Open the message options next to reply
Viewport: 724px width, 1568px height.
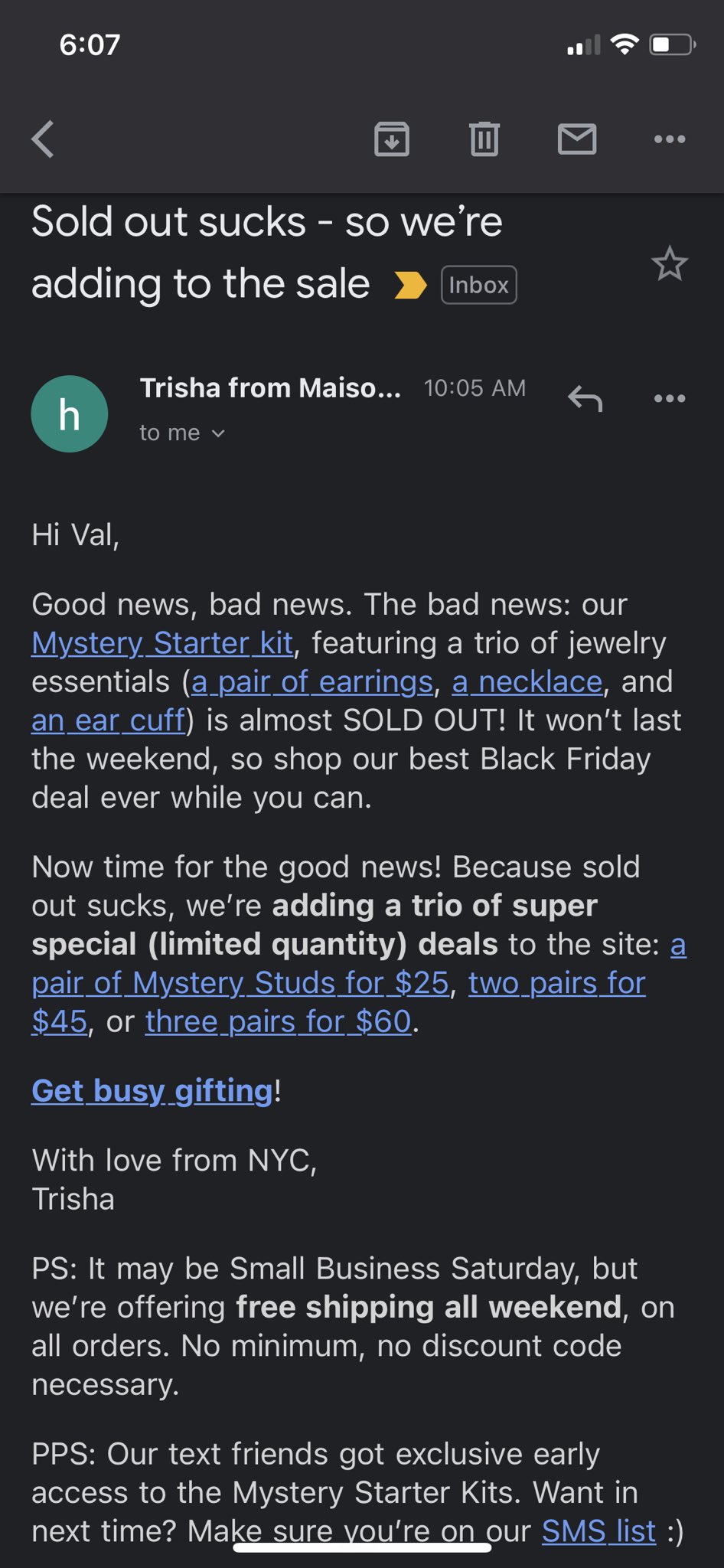click(x=669, y=398)
